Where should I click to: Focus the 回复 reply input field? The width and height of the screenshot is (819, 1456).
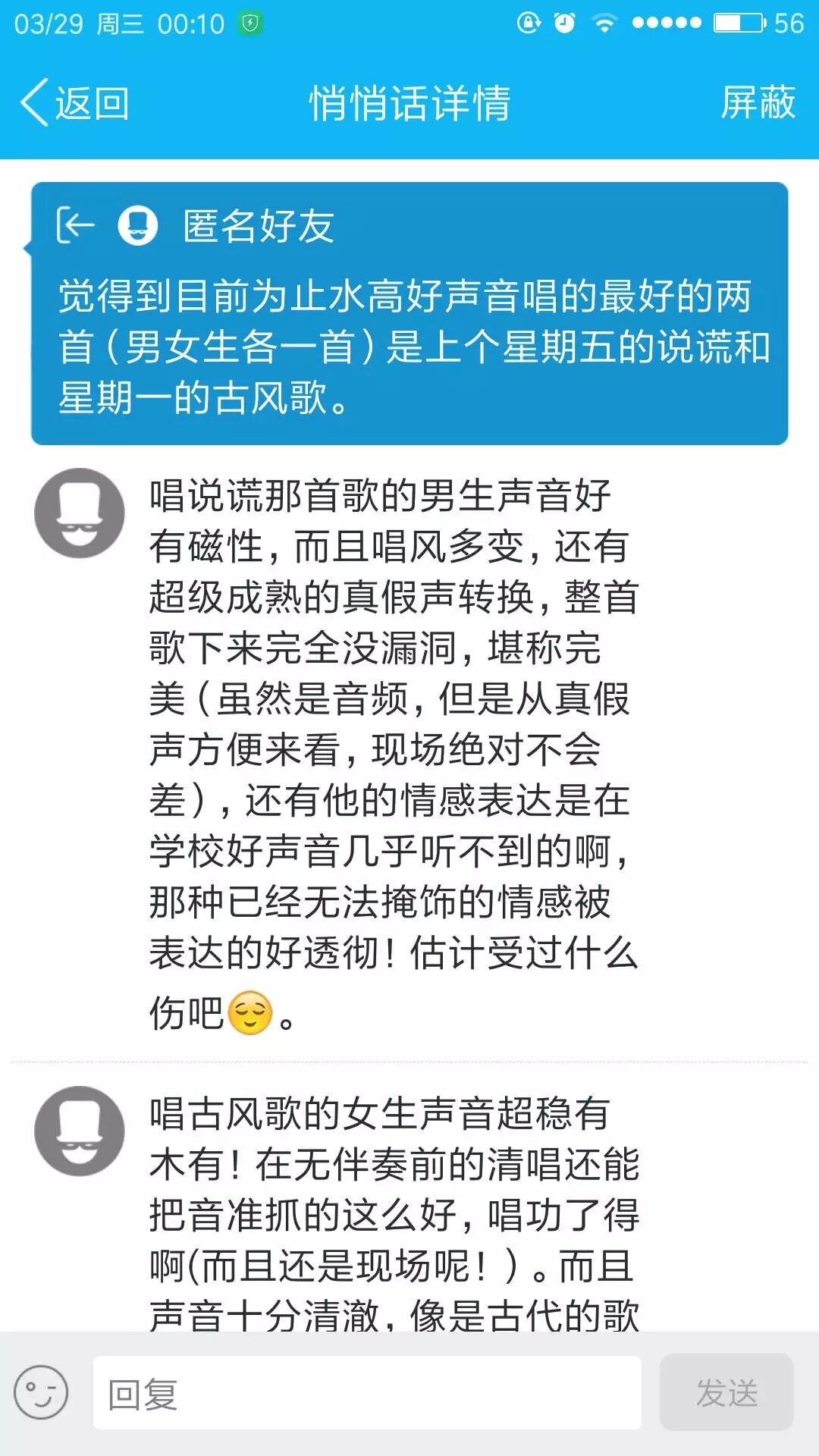(367, 1393)
